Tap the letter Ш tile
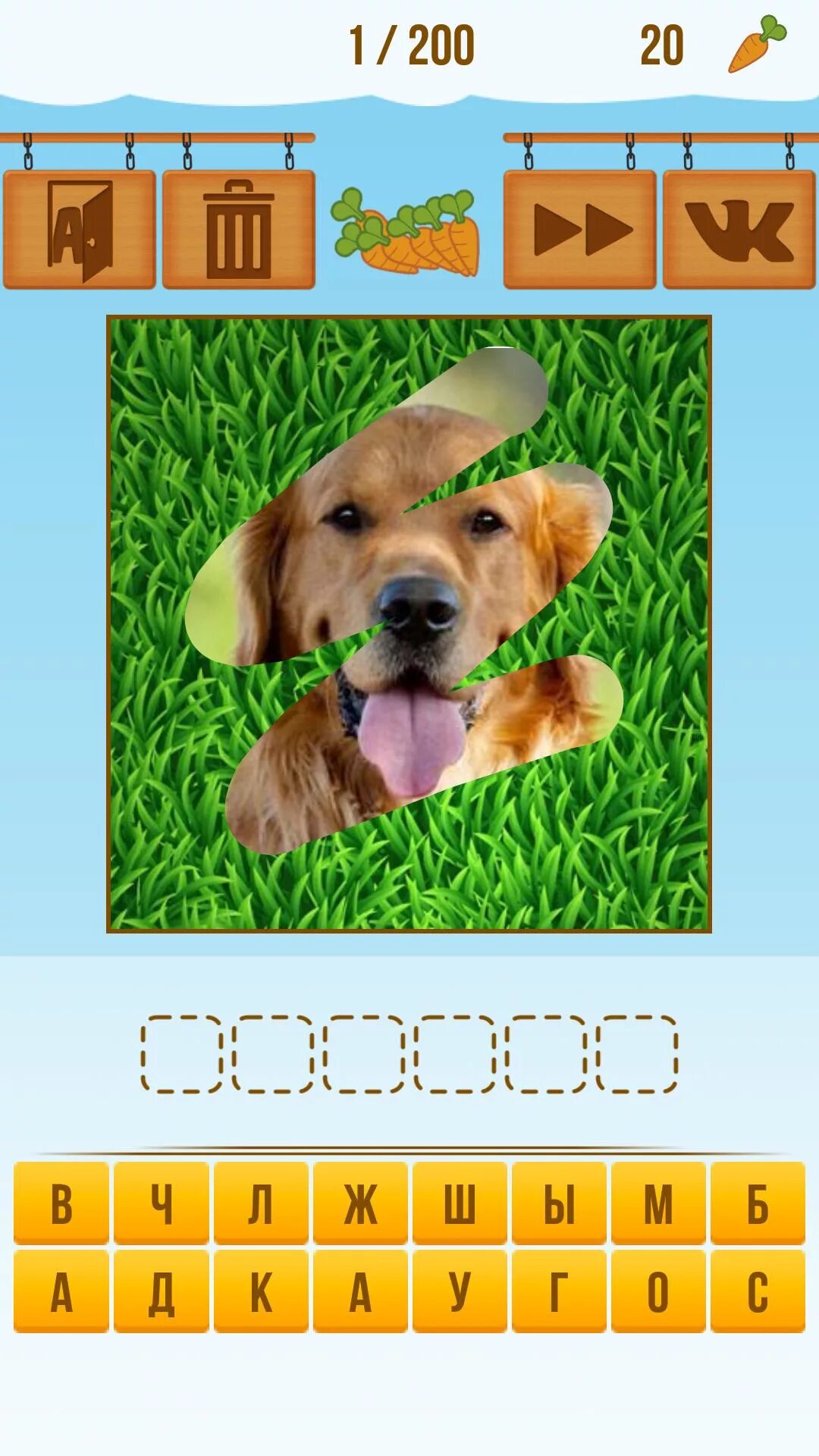 click(x=460, y=1203)
